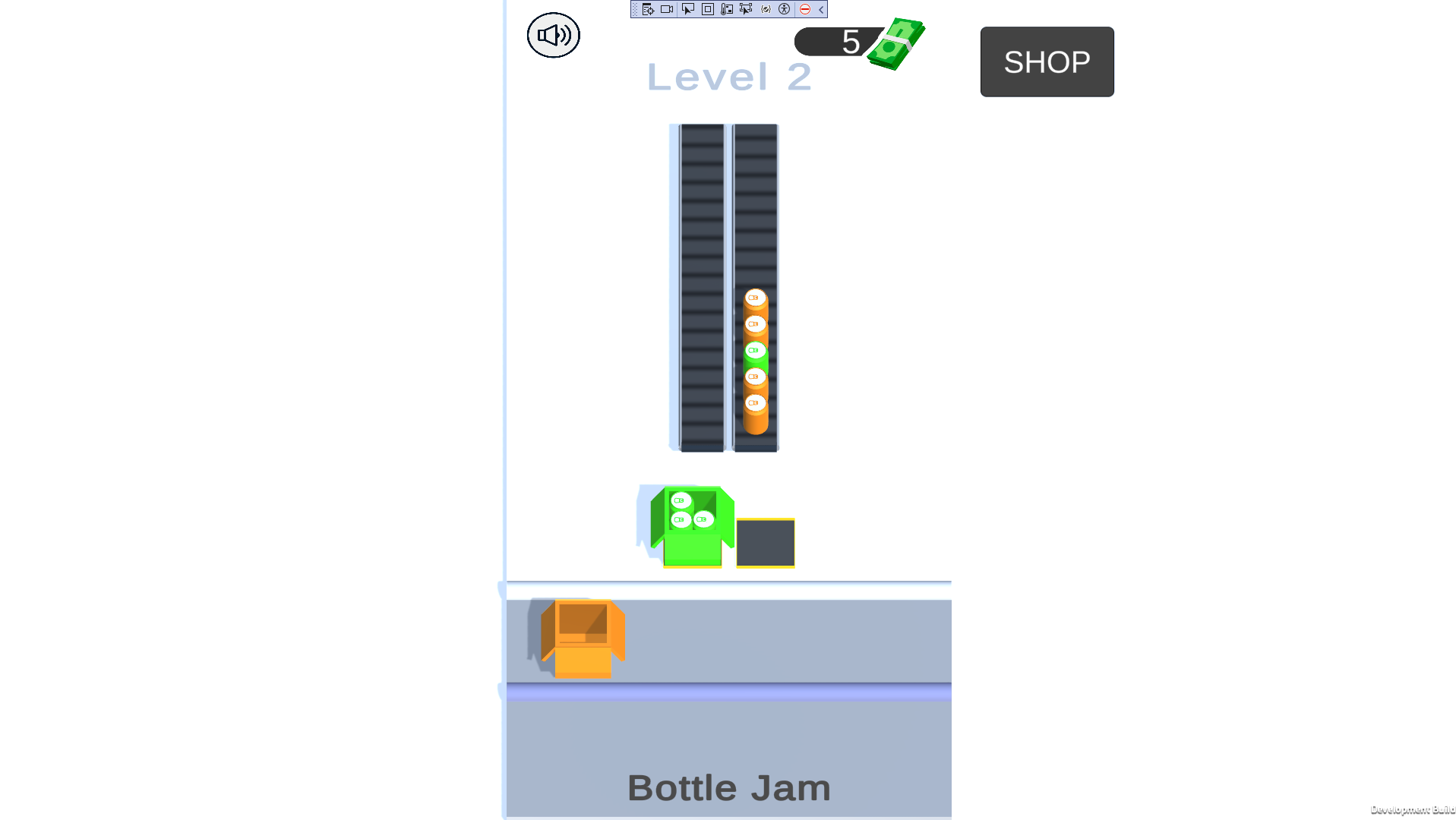This screenshot has height=820, width=1456.
Task: Open the SHOP
Action: click(1046, 61)
